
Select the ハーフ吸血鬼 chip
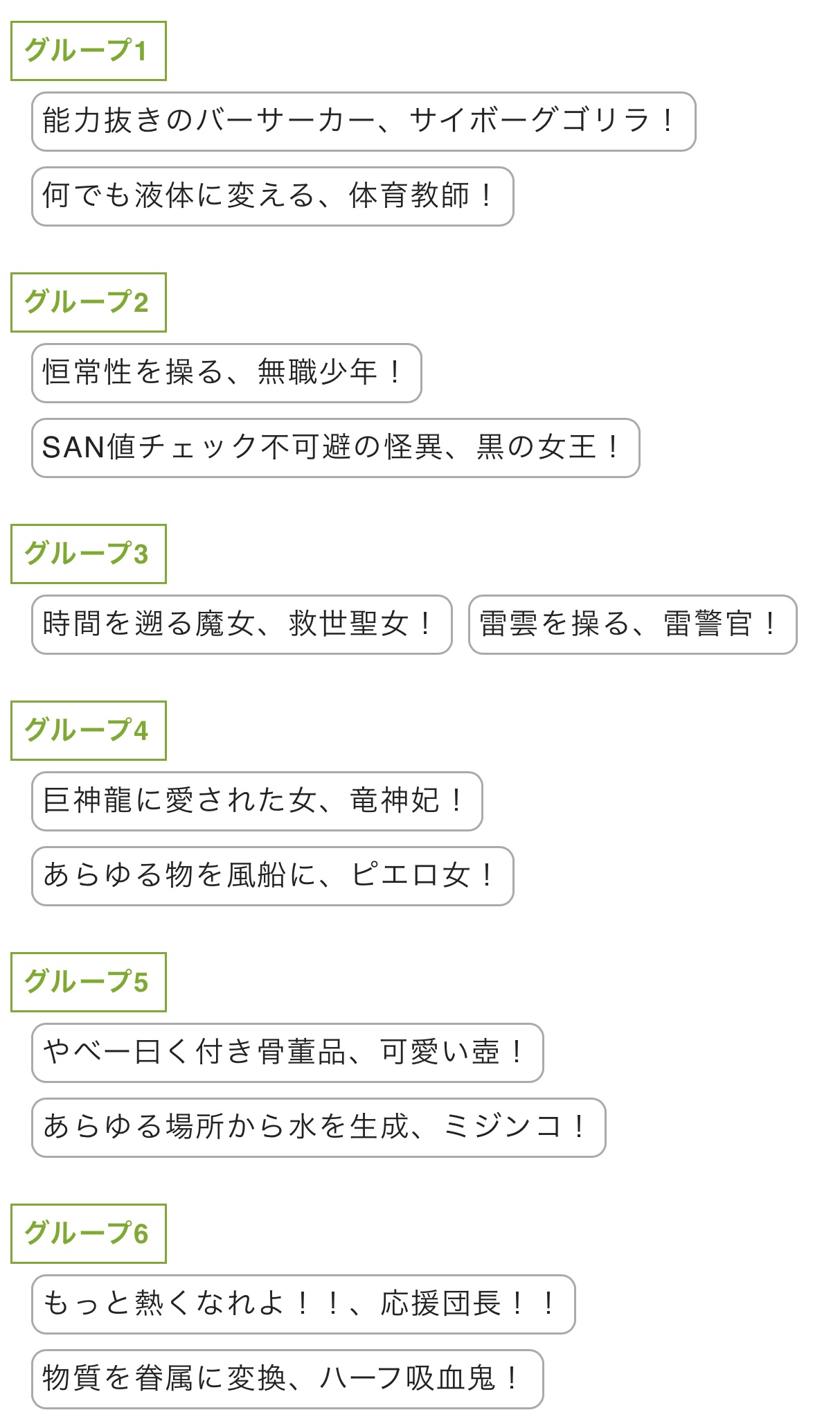tap(287, 1379)
